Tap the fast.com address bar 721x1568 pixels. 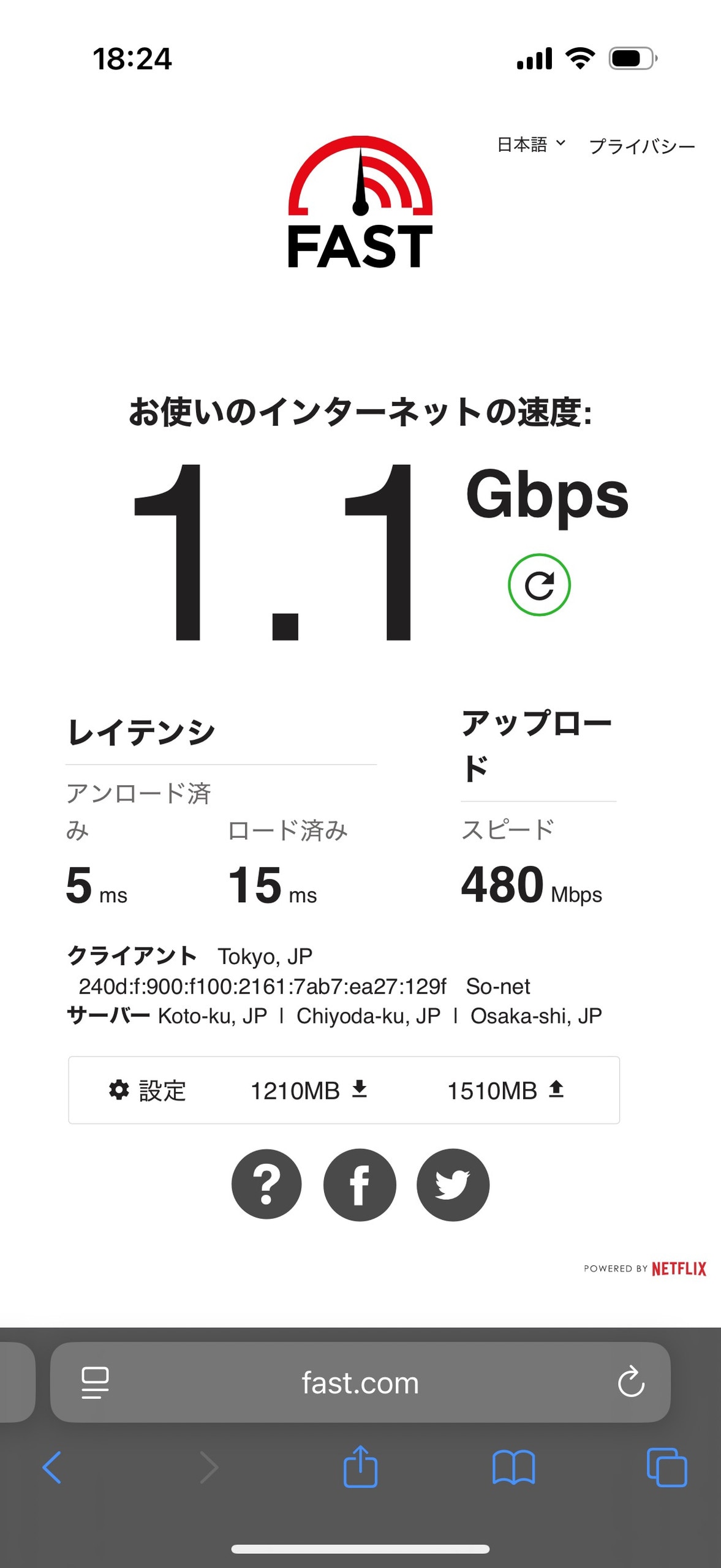360,1382
